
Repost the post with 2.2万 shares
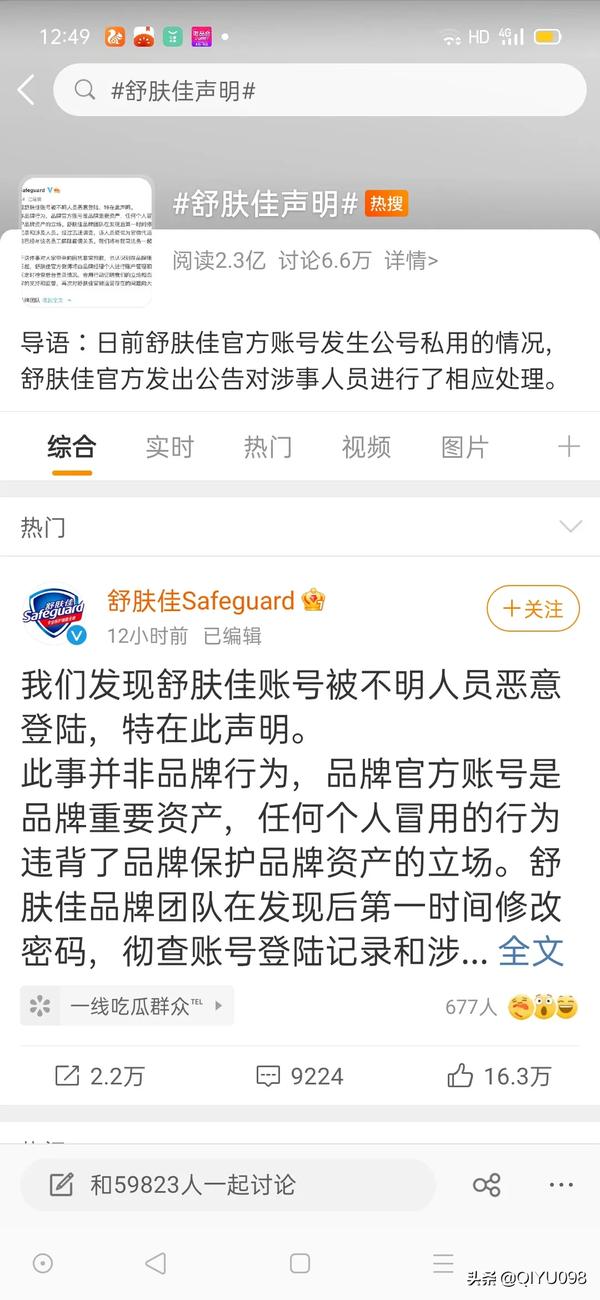[x=99, y=1076]
